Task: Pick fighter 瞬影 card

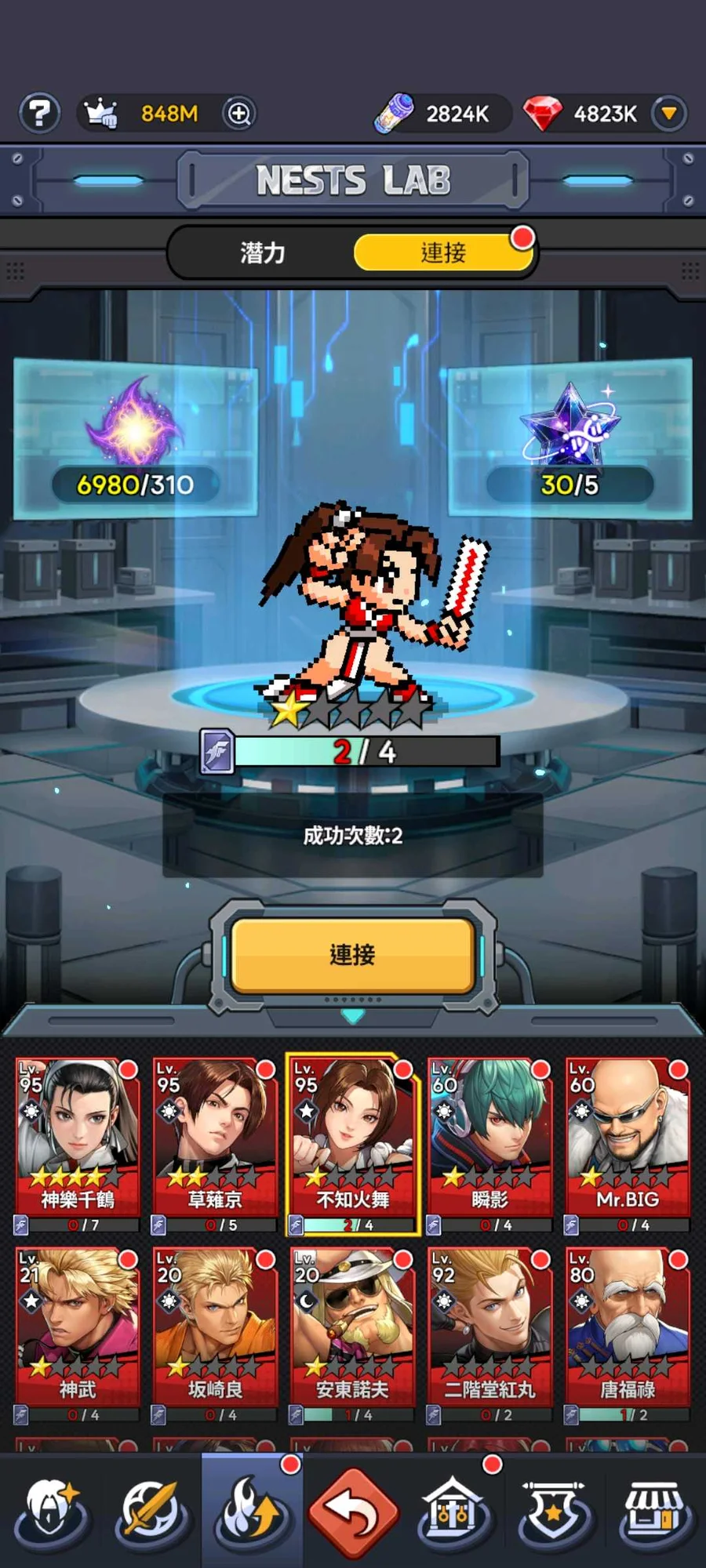Action: pyautogui.click(x=490, y=1145)
